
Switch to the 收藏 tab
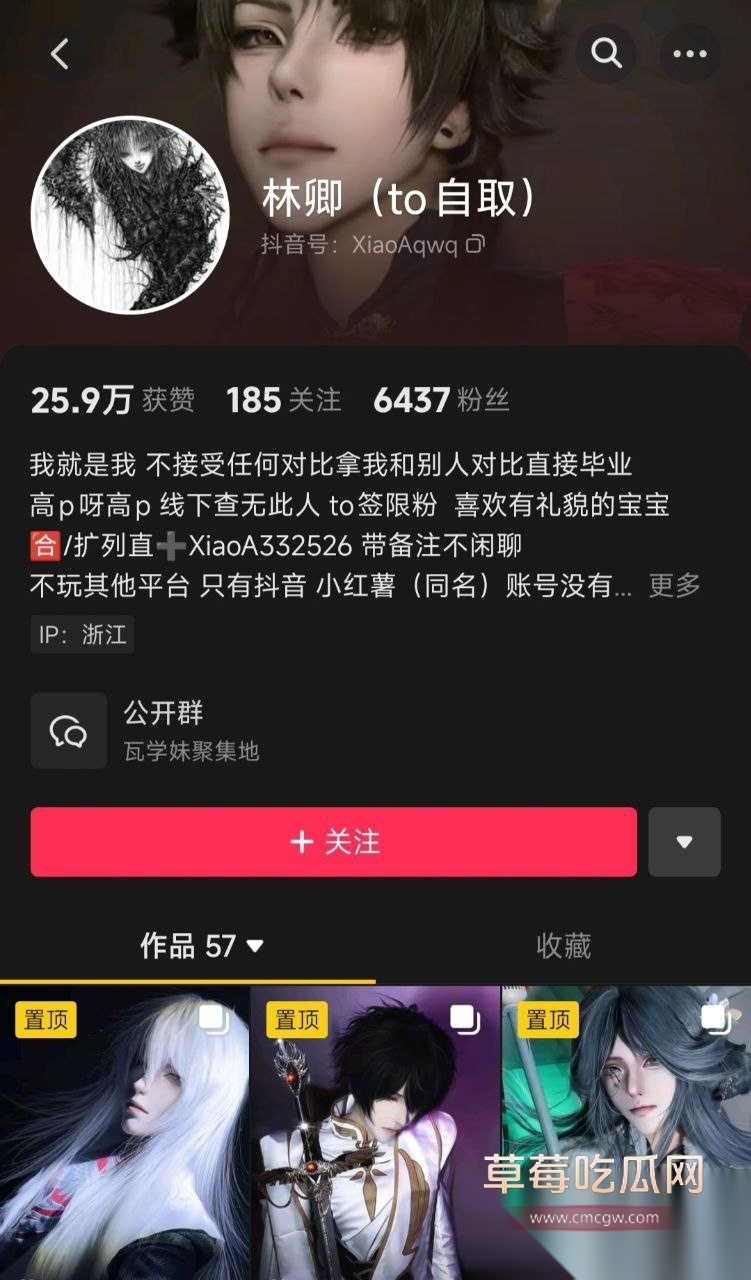[x=563, y=947]
